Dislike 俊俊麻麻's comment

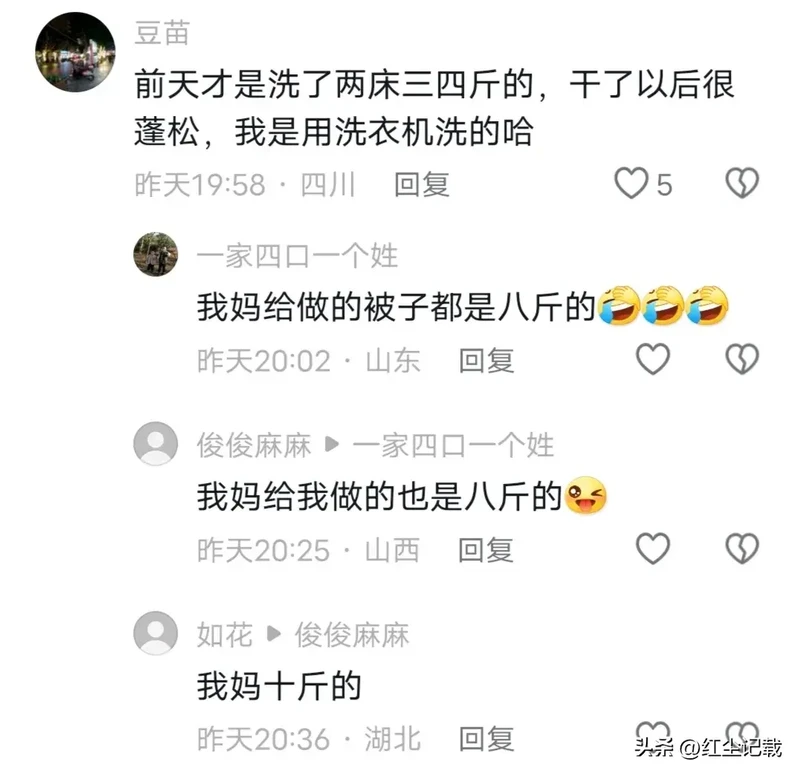pos(742,548)
